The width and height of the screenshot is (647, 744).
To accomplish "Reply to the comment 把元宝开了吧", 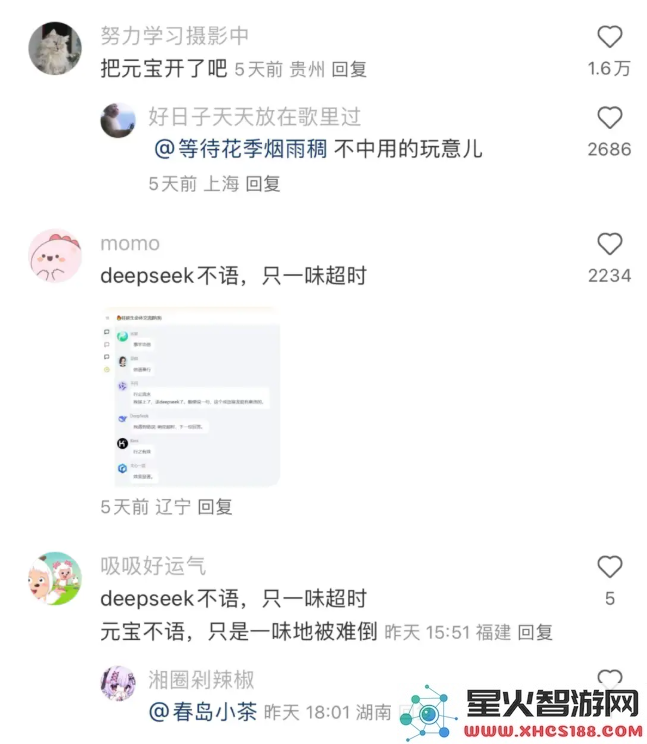I will coord(349,69).
